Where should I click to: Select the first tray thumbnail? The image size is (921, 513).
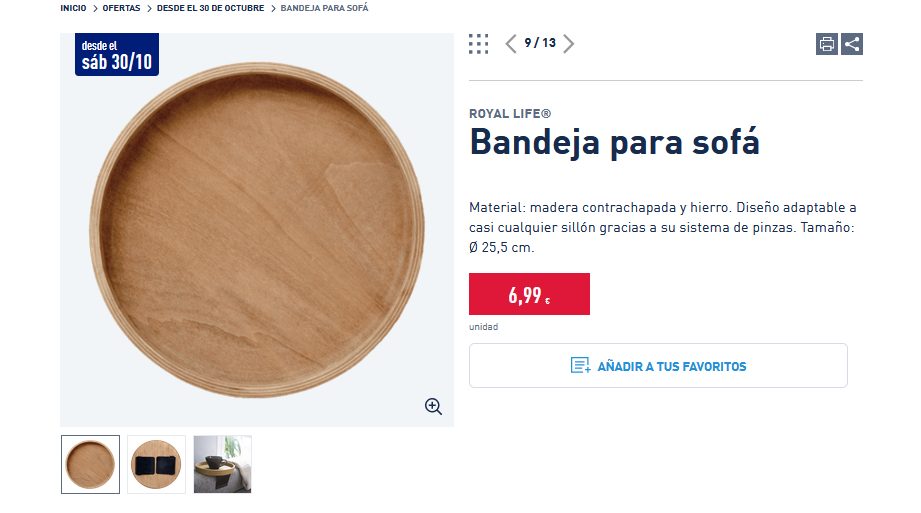[x=90, y=464]
